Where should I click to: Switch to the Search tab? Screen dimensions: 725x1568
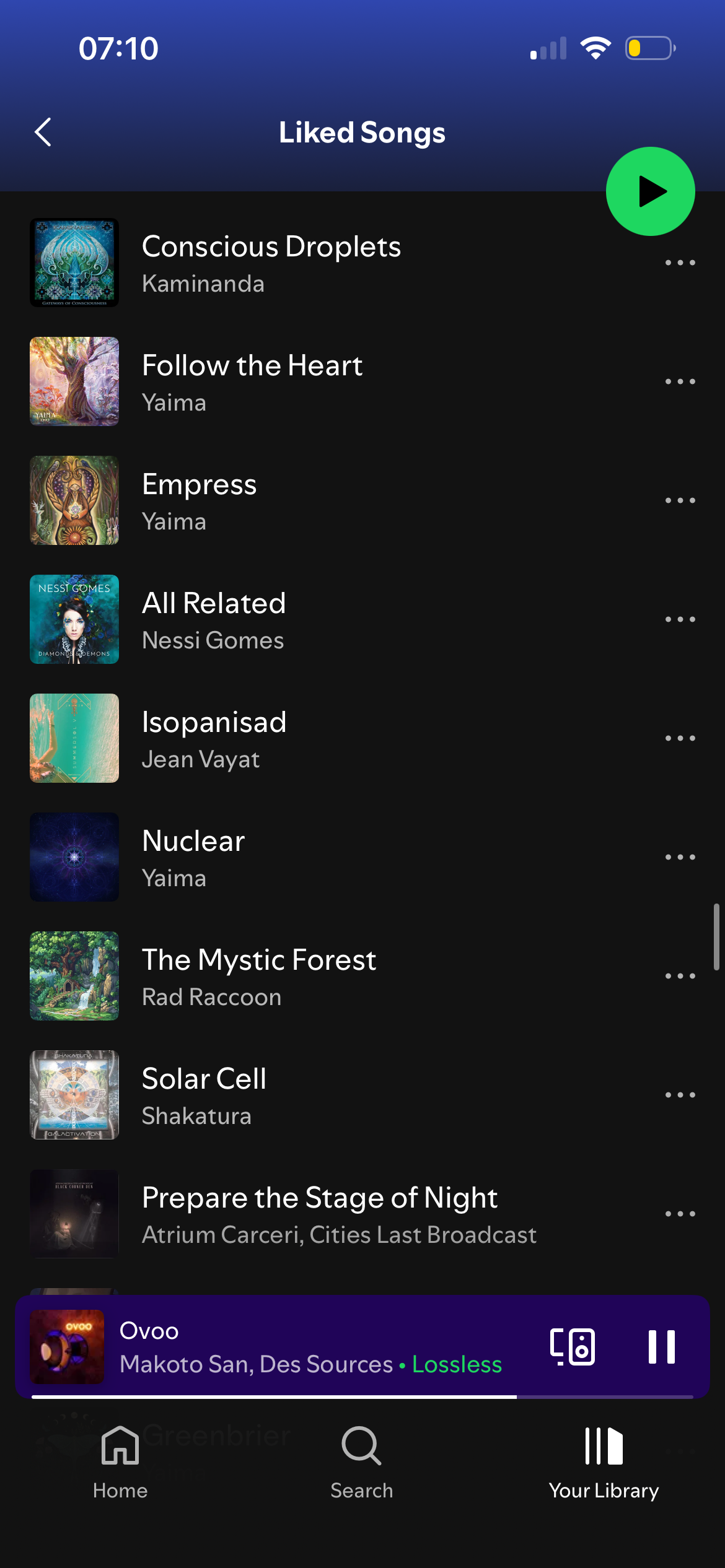click(x=362, y=1461)
